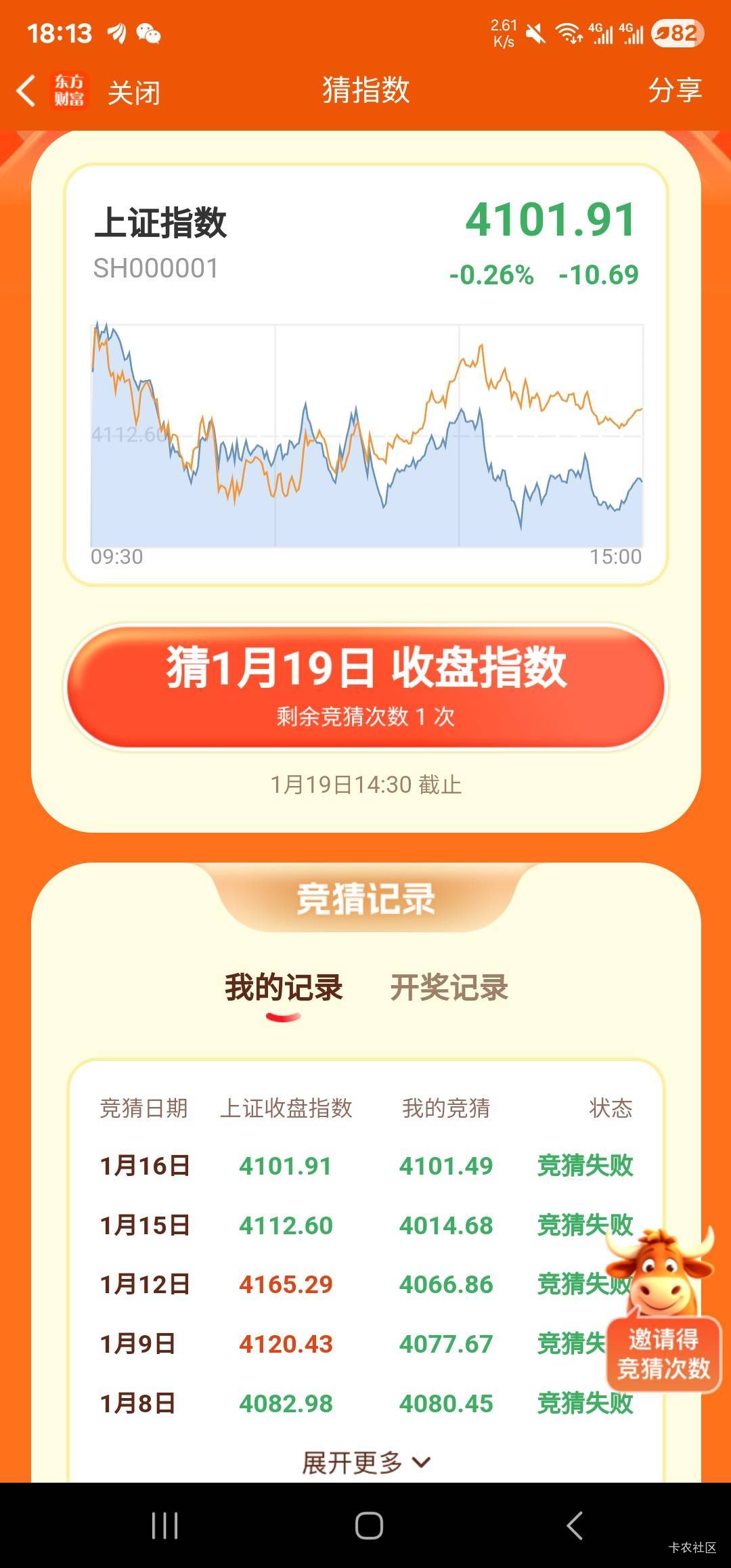731x1568 pixels.
Task: Tap 关闭 to close the page
Action: coord(133,92)
